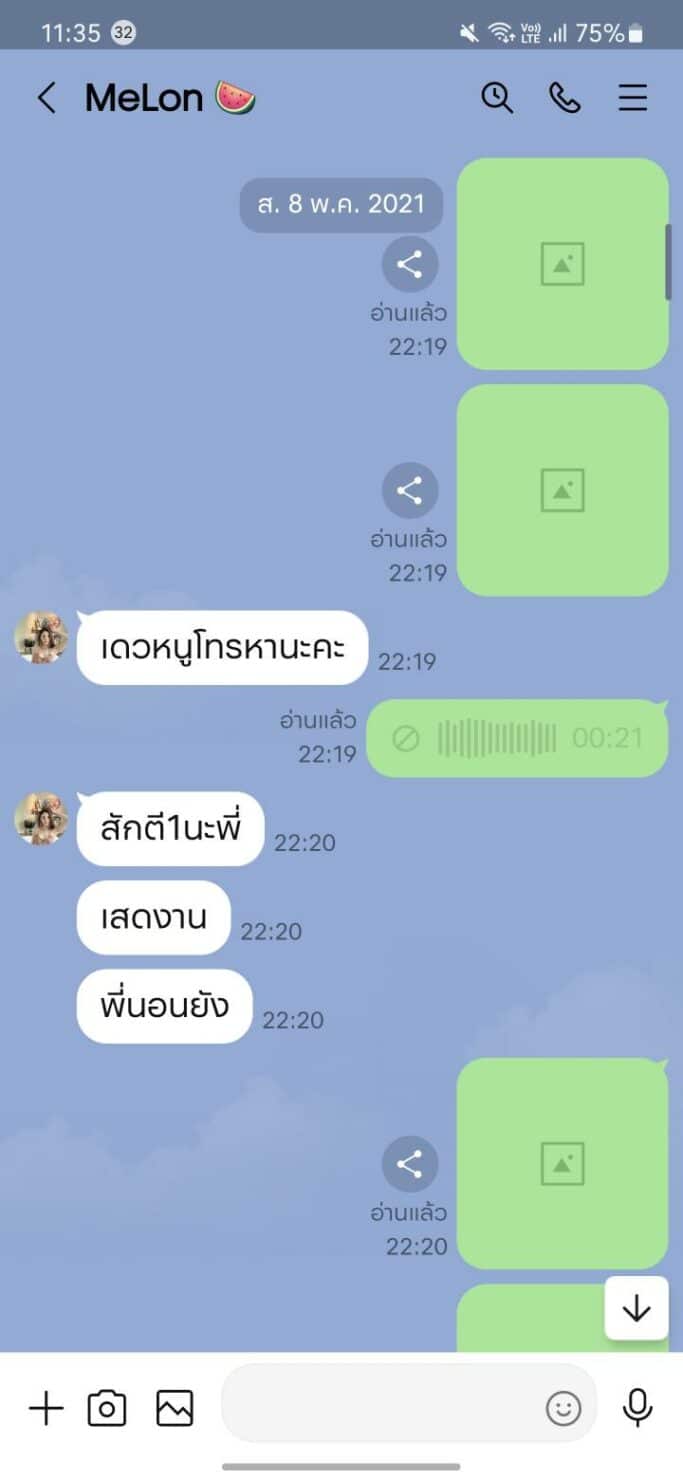This screenshot has height=1480, width=683.
Task: Open the image sent at 22:20
Action: click(562, 1164)
